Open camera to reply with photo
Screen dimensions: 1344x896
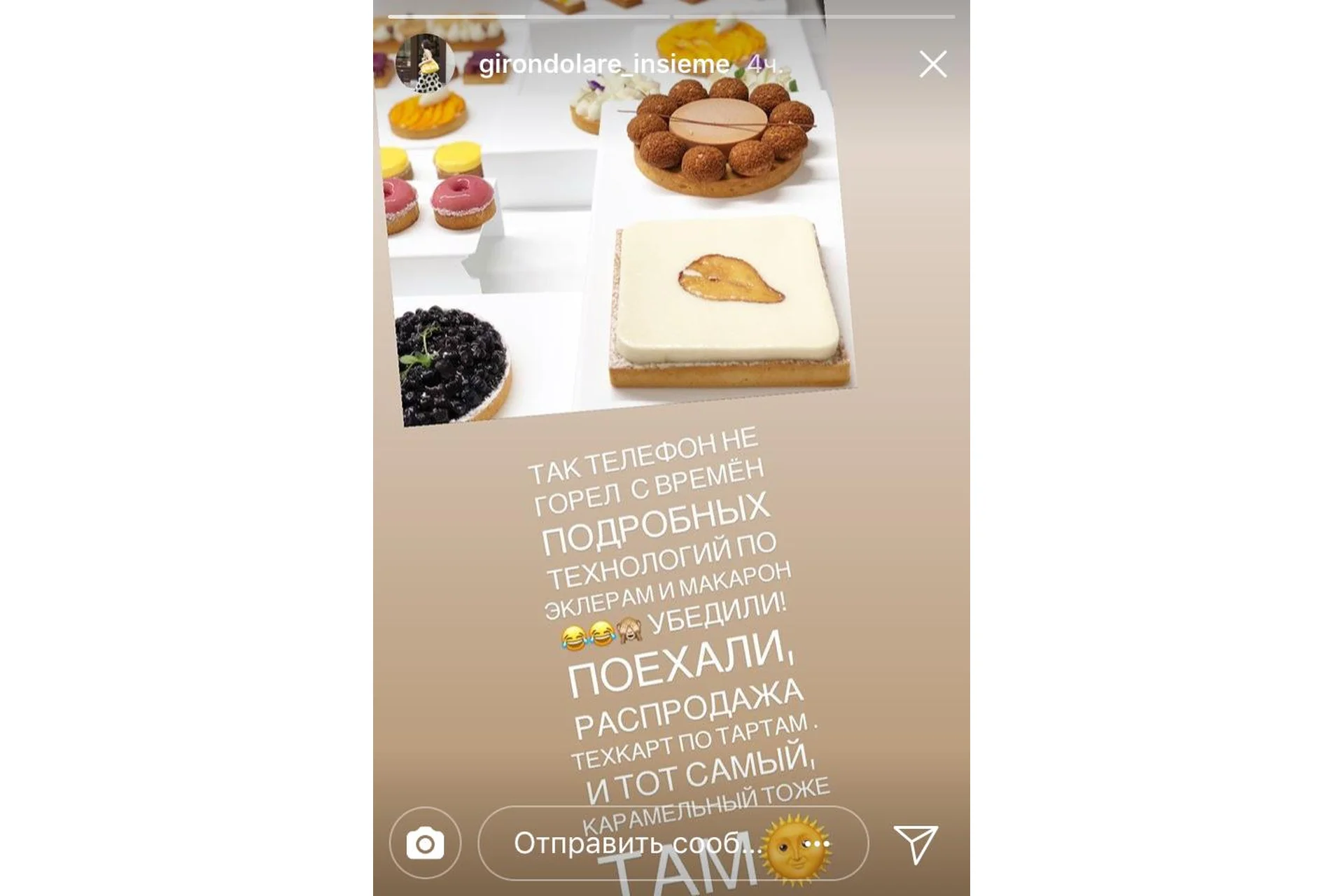pyautogui.click(x=425, y=843)
